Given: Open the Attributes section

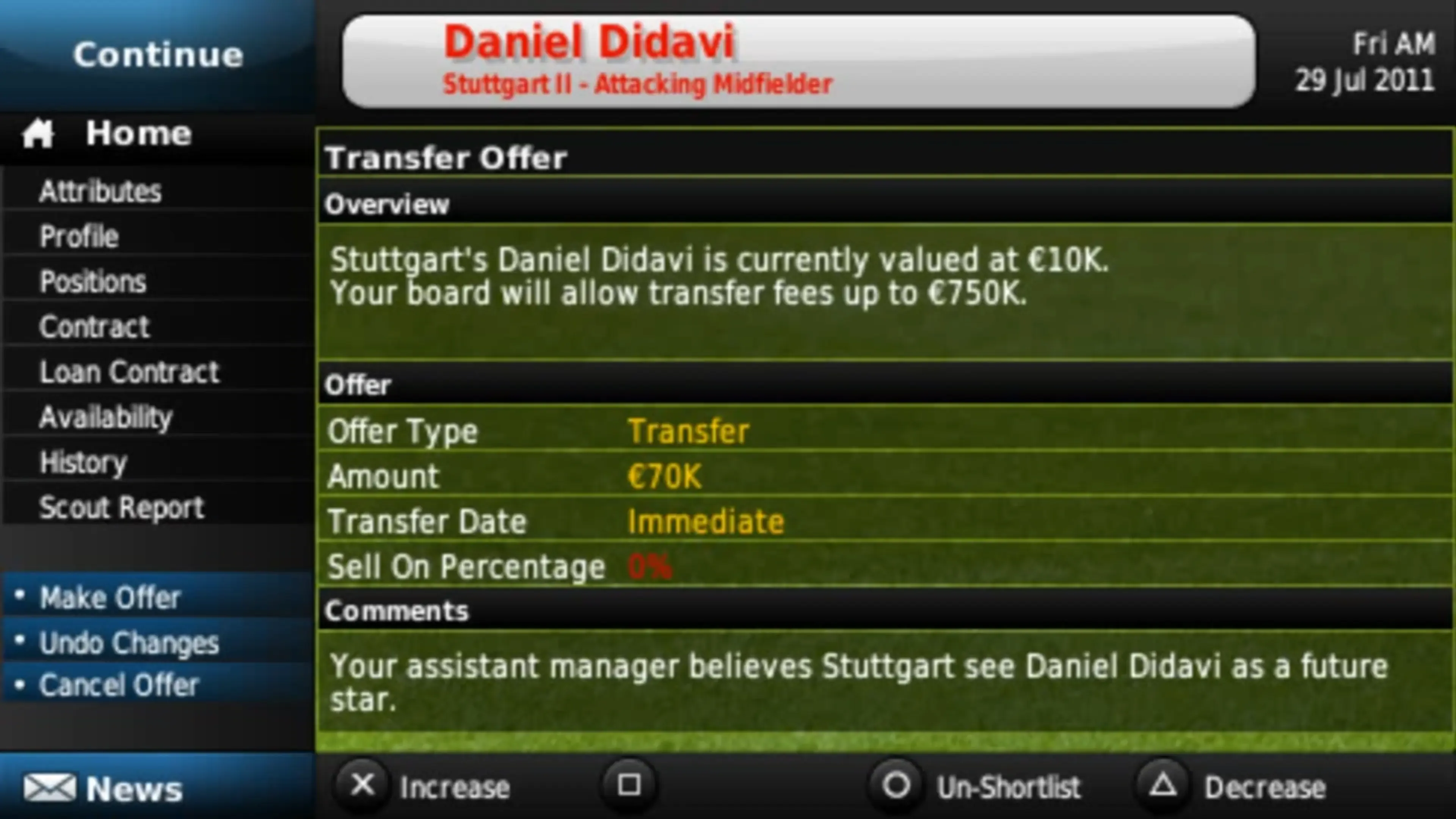Looking at the screenshot, I should [x=100, y=191].
